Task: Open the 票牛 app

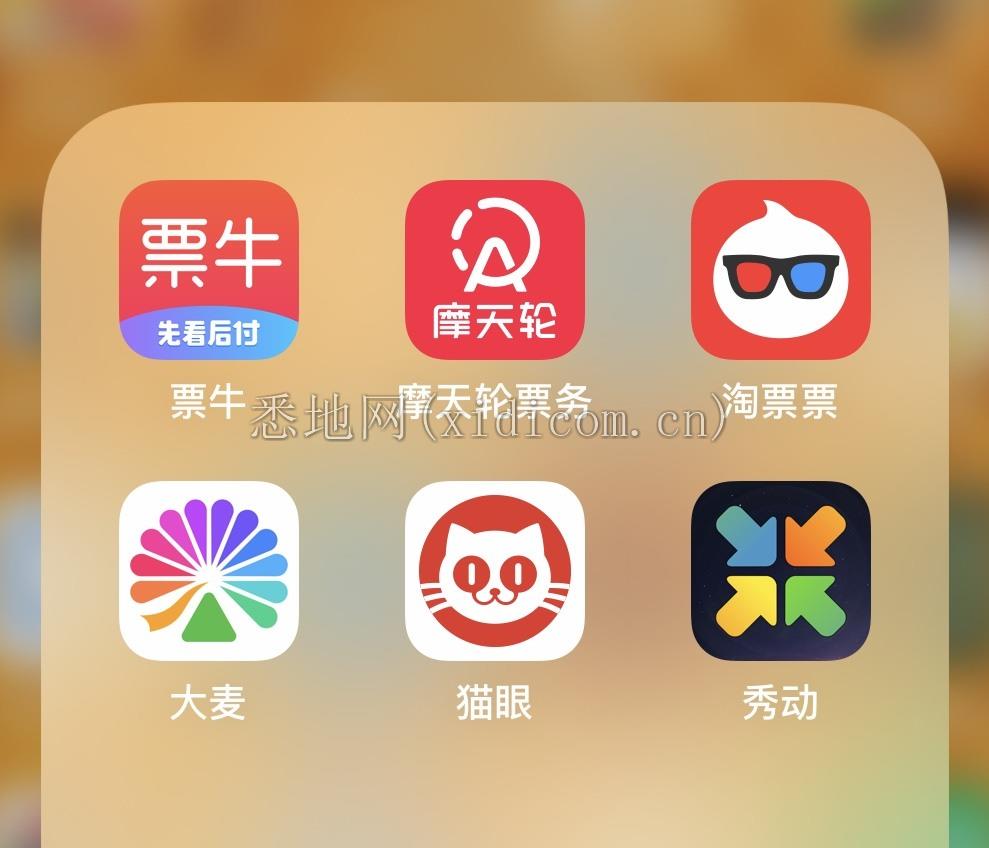Action: coord(208,270)
